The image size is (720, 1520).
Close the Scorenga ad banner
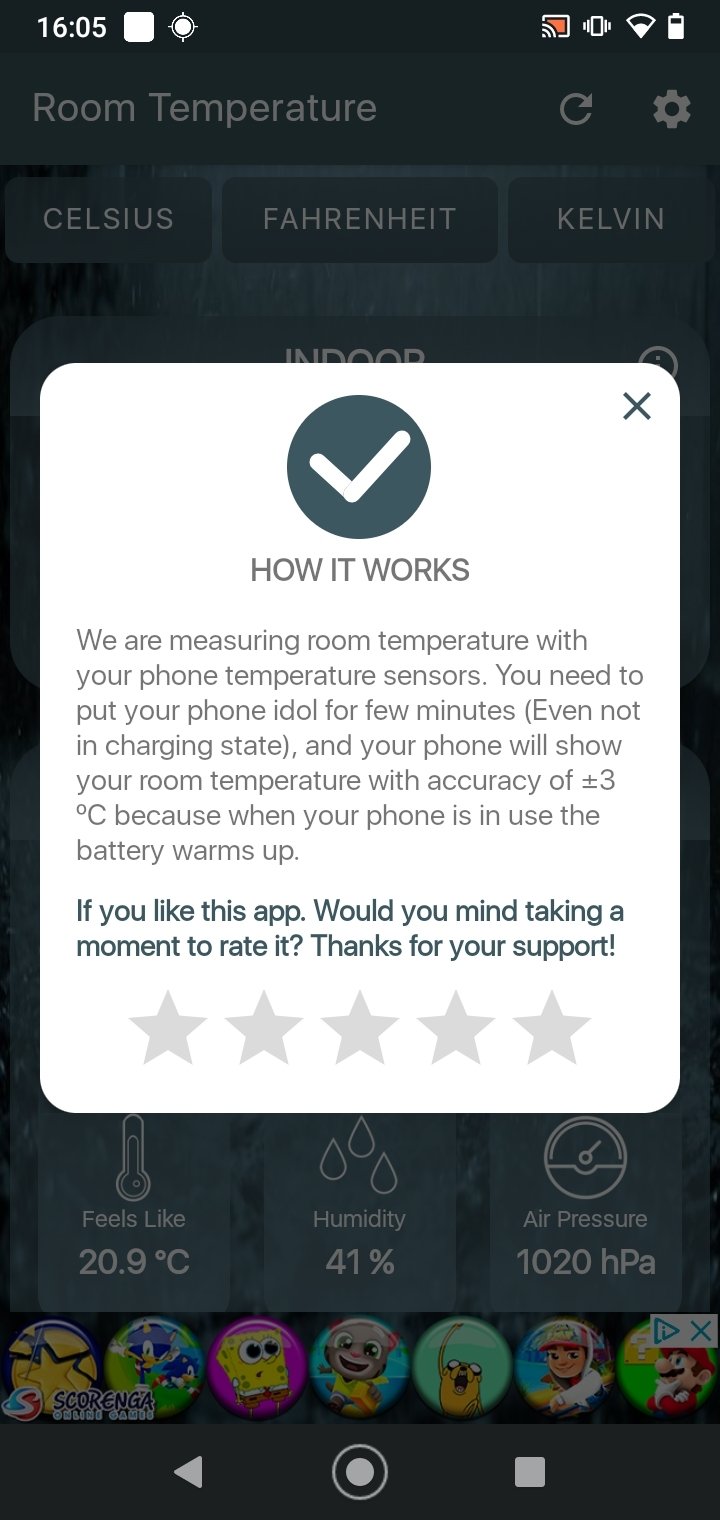coord(702,1331)
